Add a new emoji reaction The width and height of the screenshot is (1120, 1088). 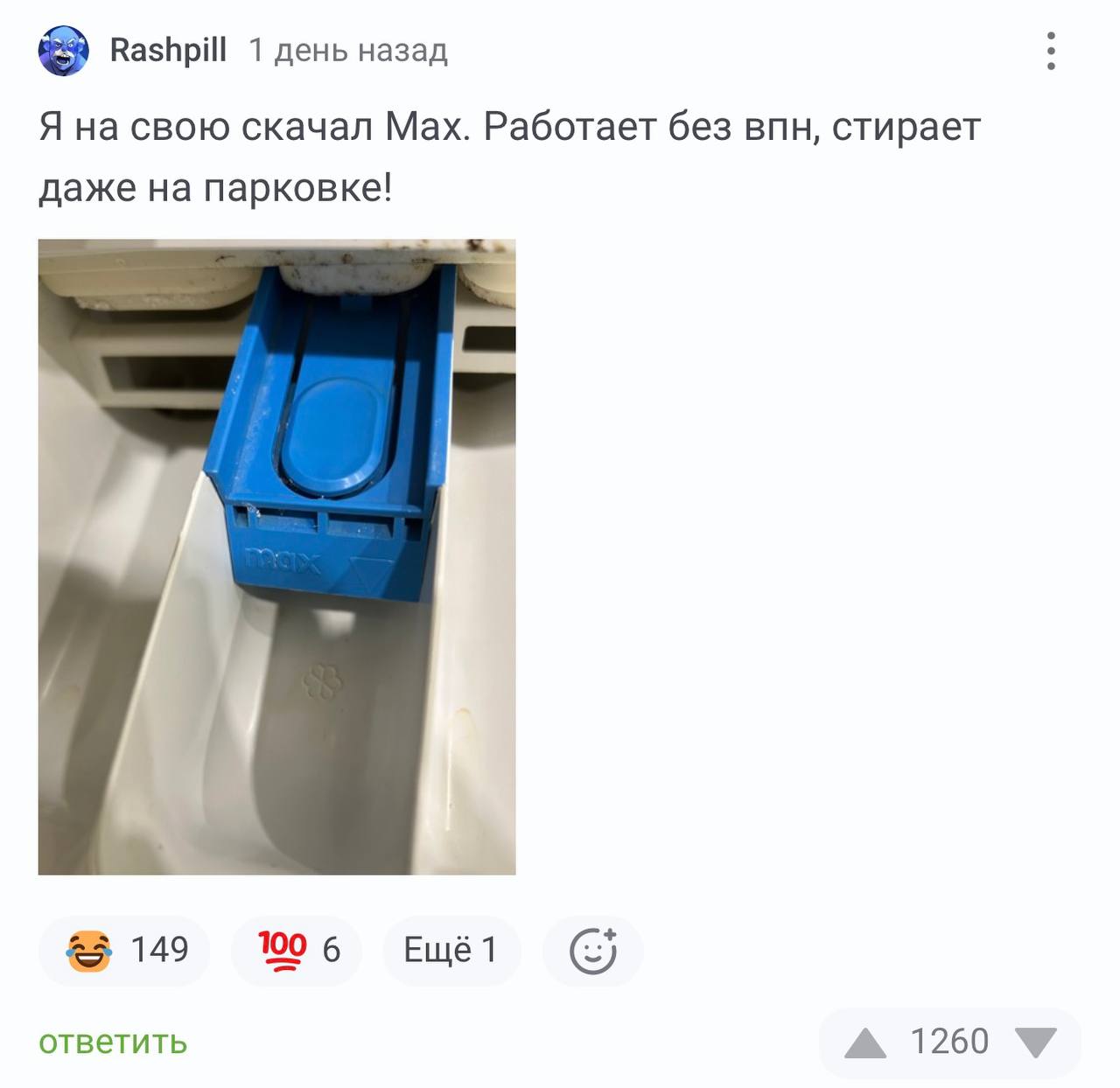tap(593, 951)
